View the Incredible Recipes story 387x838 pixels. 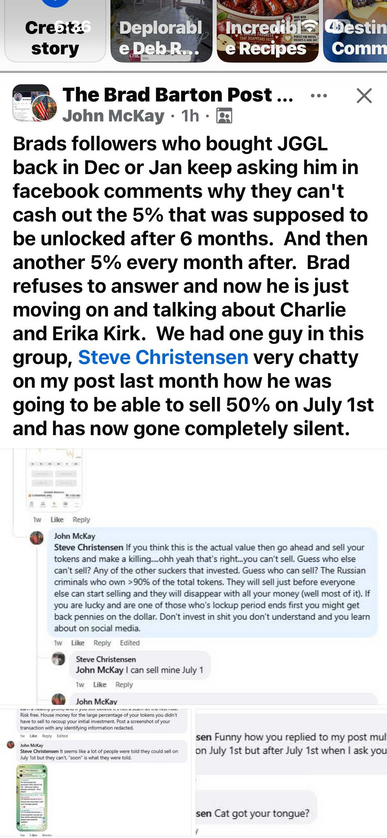click(267, 30)
